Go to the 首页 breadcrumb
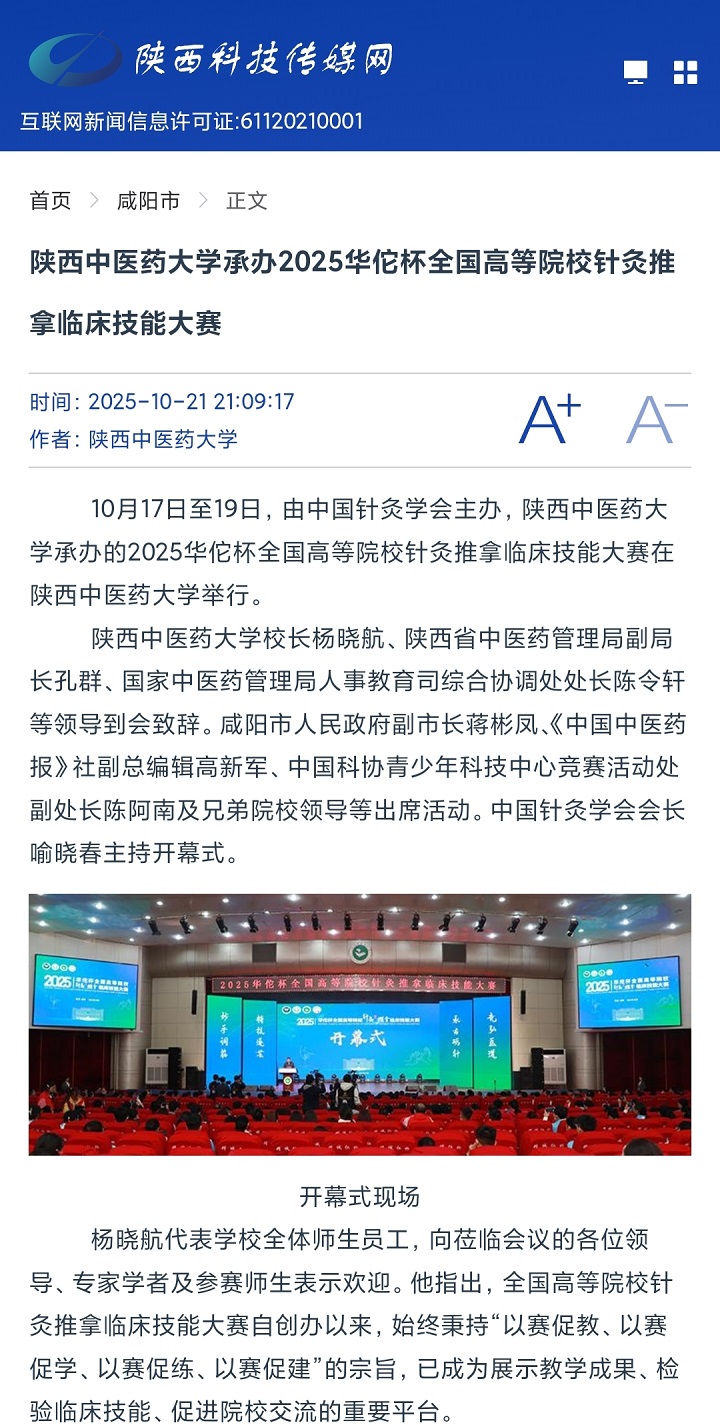This screenshot has width=720, height=1425. [50, 201]
